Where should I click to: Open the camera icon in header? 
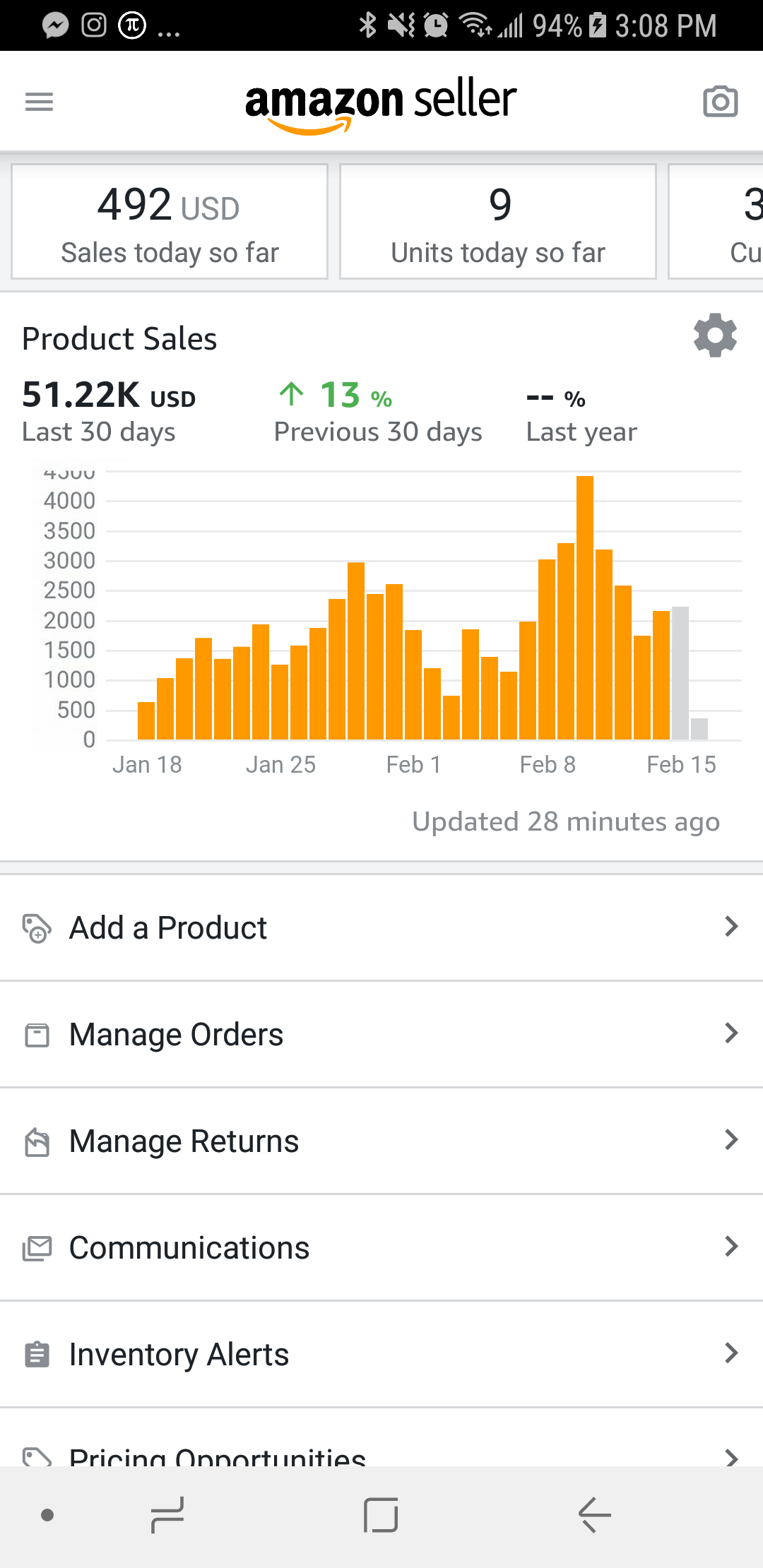click(x=720, y=102)
